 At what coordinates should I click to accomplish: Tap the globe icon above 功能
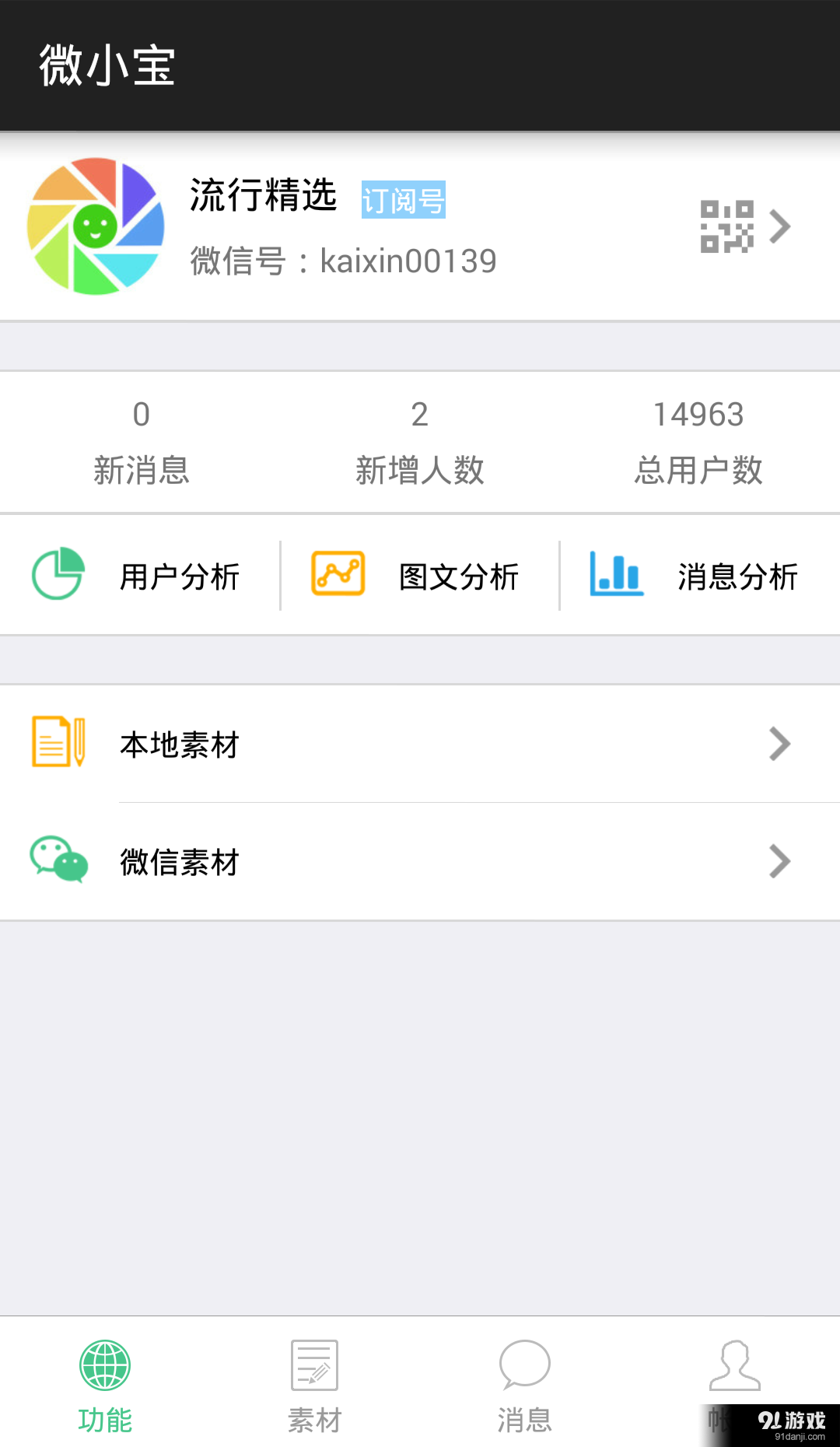tap(106, 1366)
